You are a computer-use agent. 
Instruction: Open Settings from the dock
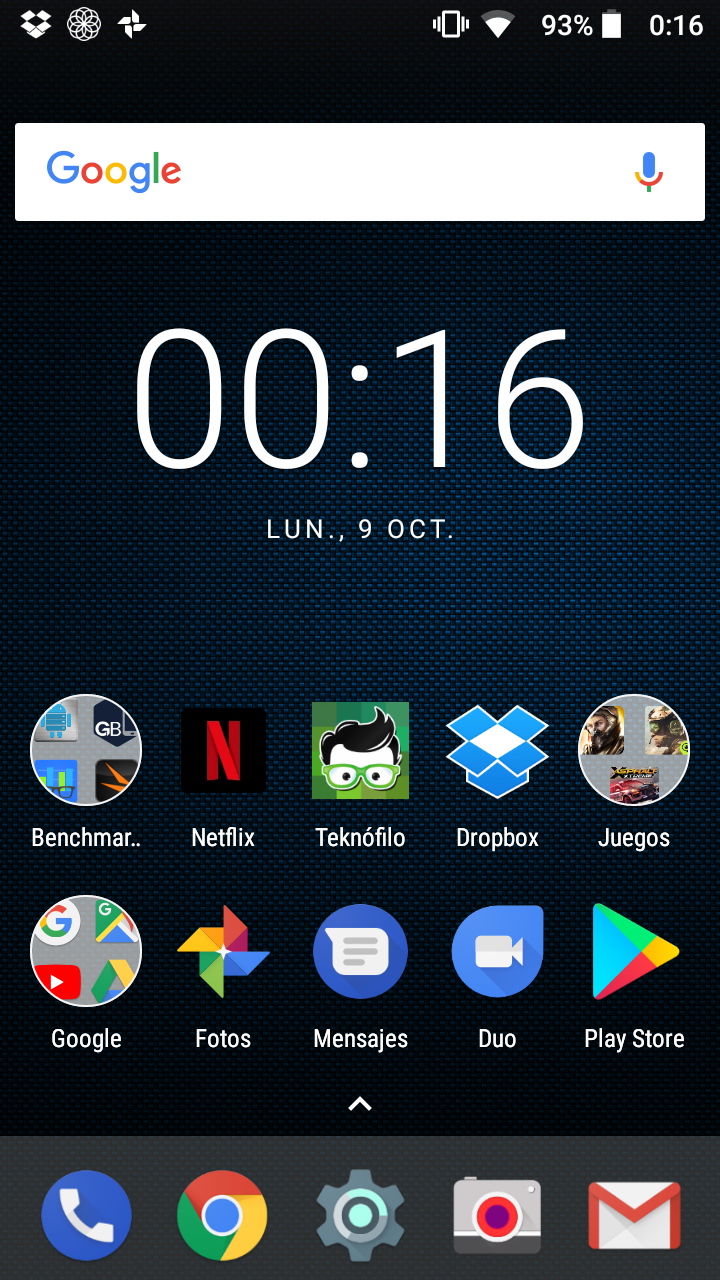click(x=360, y=1216)
